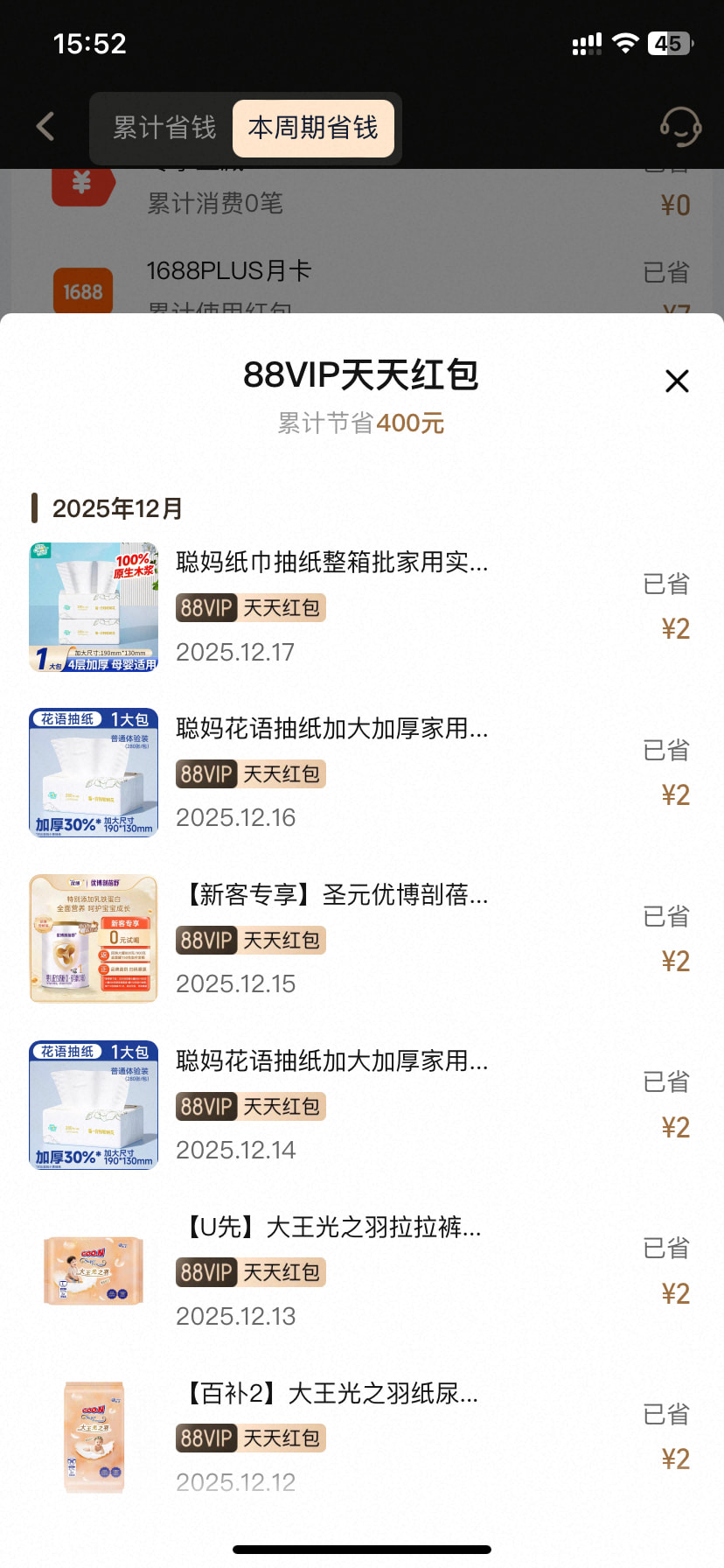Open the 【U先】大王光之羽拉拉裤 record

click(x=362, y=1271)
